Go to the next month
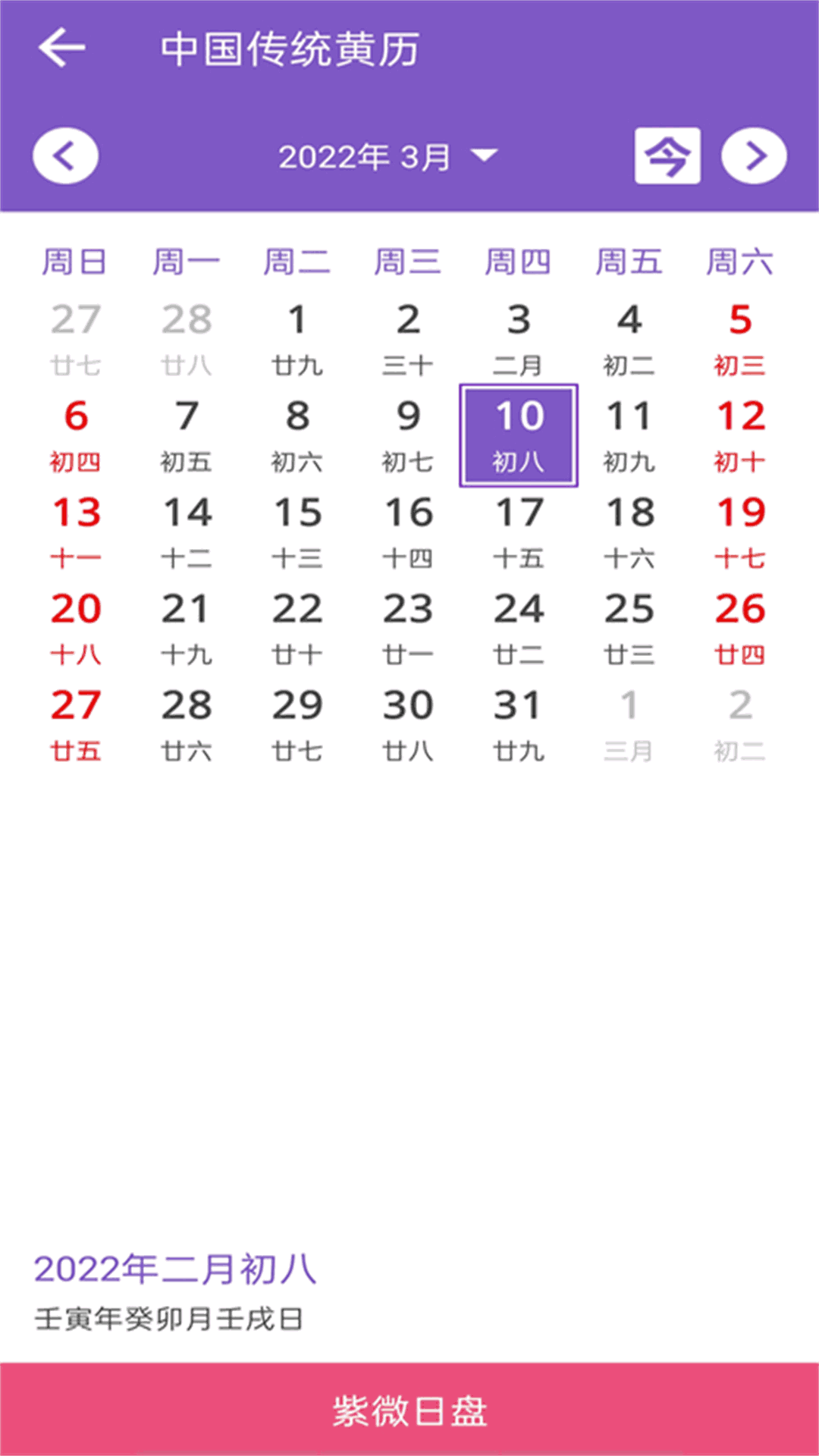 pos(754,156)
